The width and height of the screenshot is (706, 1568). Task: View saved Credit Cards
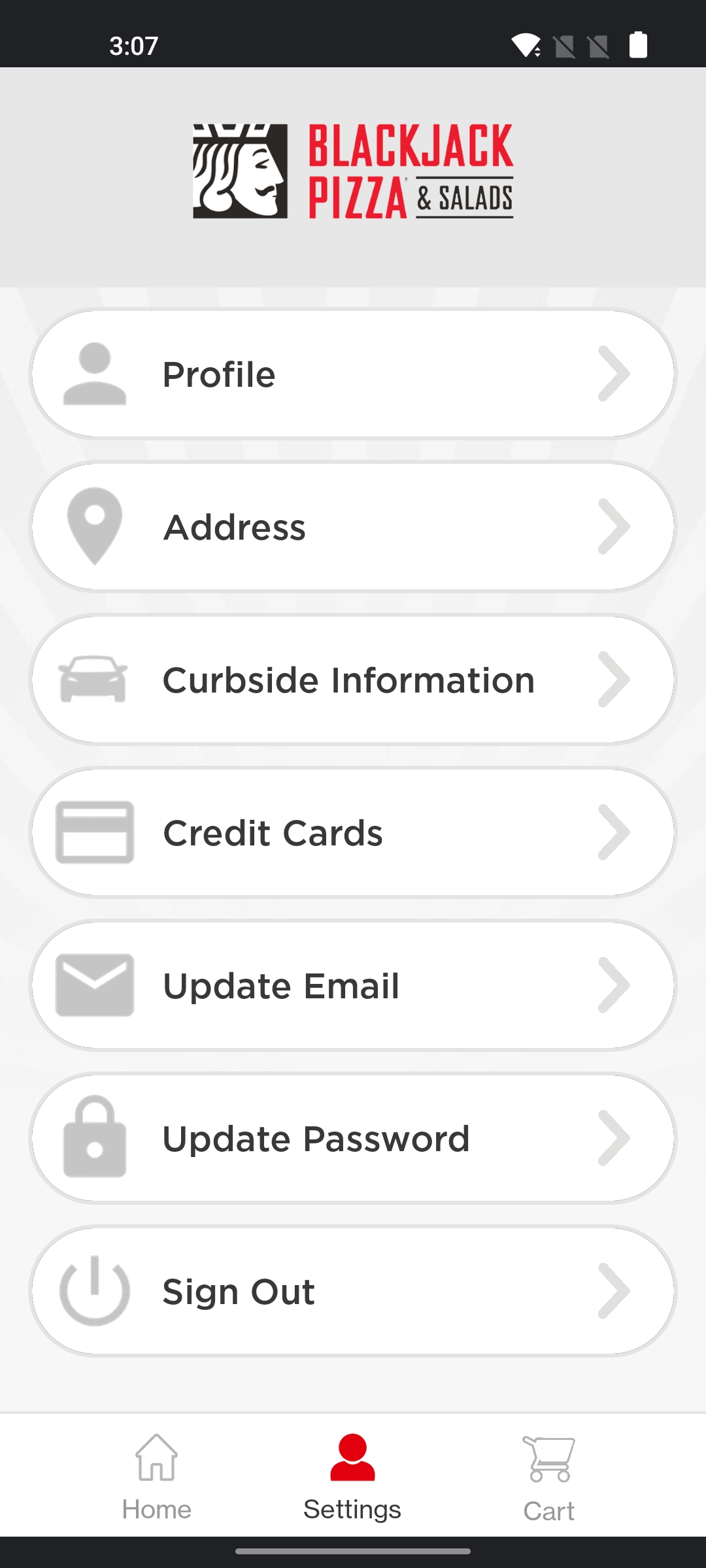[353, 833]
